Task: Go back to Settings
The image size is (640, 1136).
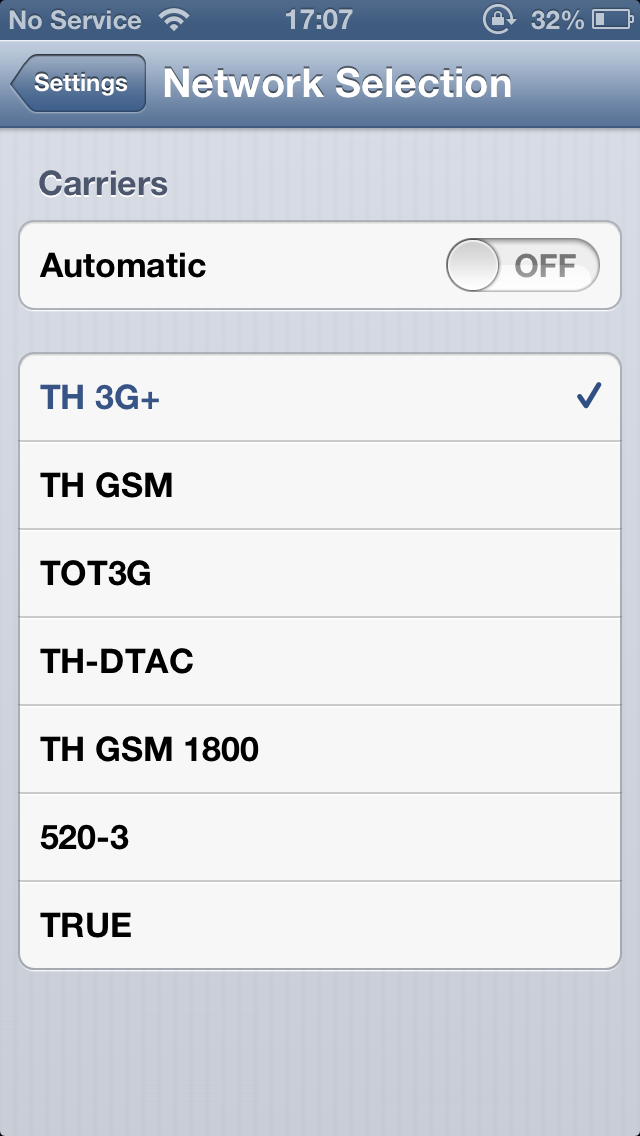Action: pos(78,83)
